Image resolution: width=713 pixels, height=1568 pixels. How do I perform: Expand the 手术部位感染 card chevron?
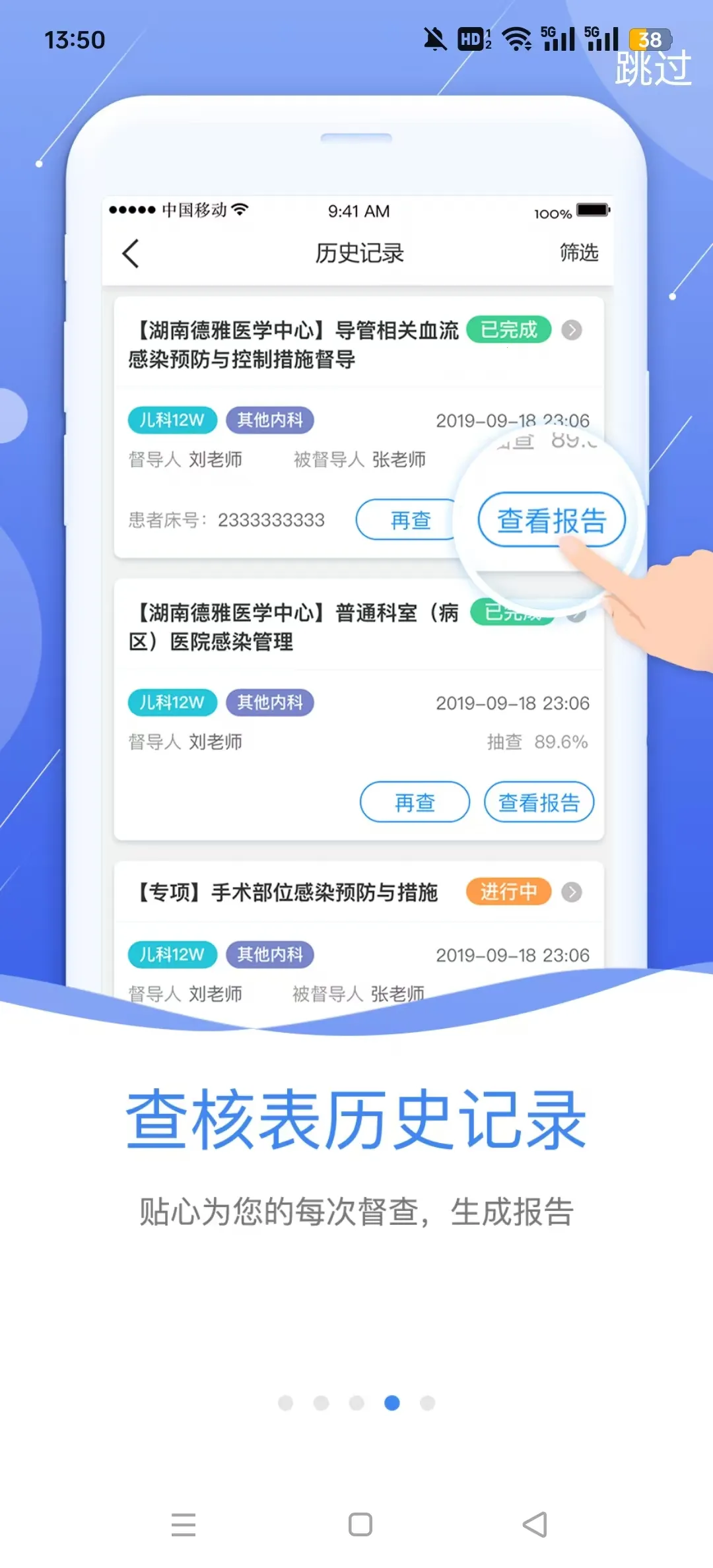[570, 892]
